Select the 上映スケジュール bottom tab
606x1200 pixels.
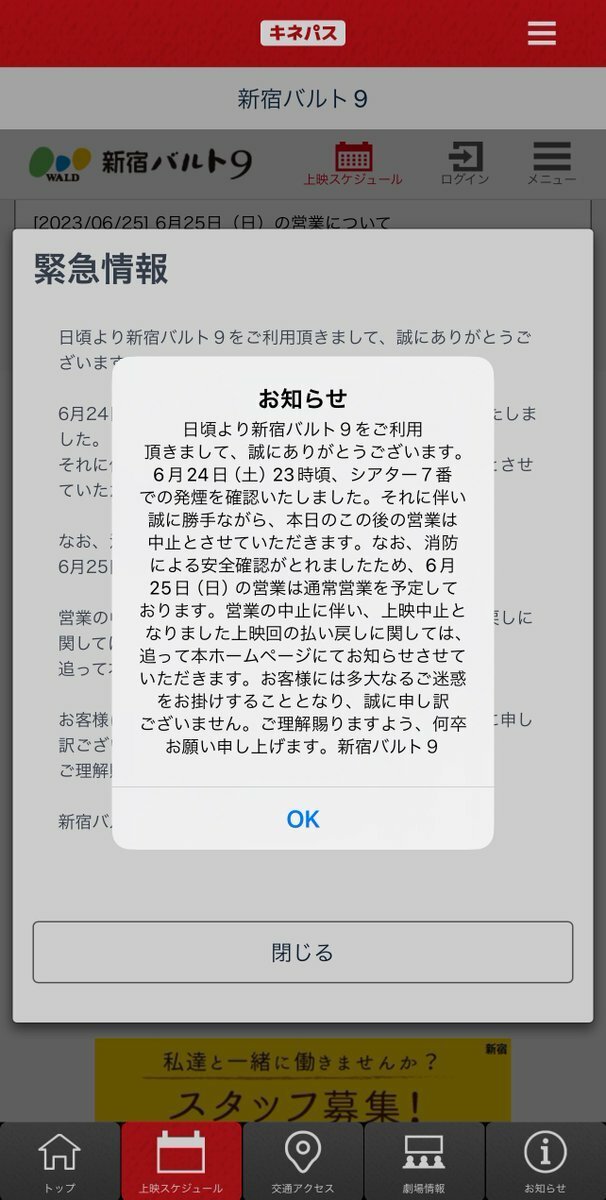click(x=181, y=1160)
